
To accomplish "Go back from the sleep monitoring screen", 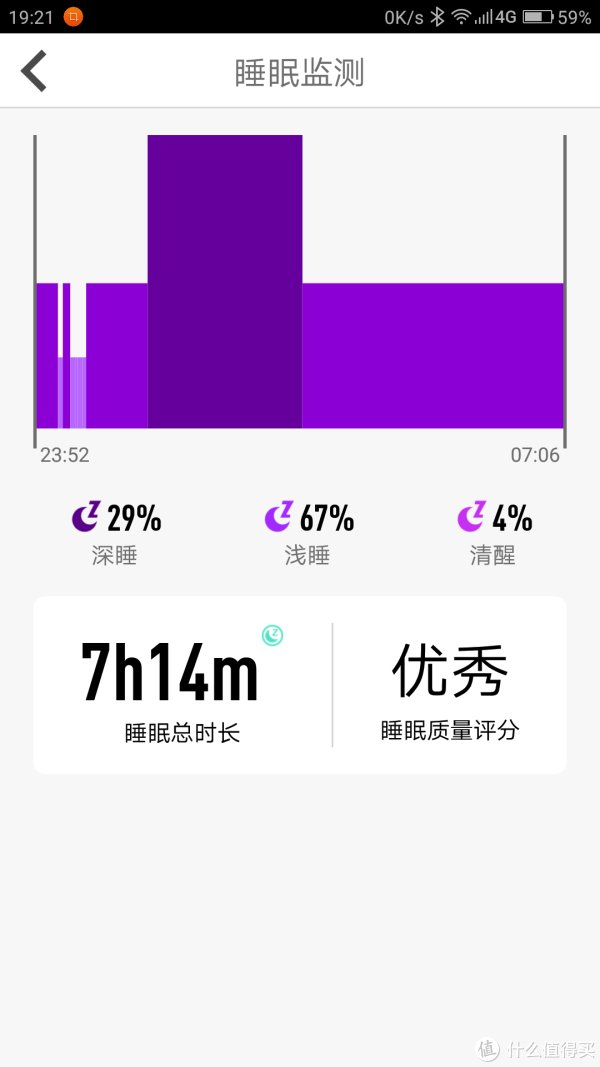I will point(33,71).
